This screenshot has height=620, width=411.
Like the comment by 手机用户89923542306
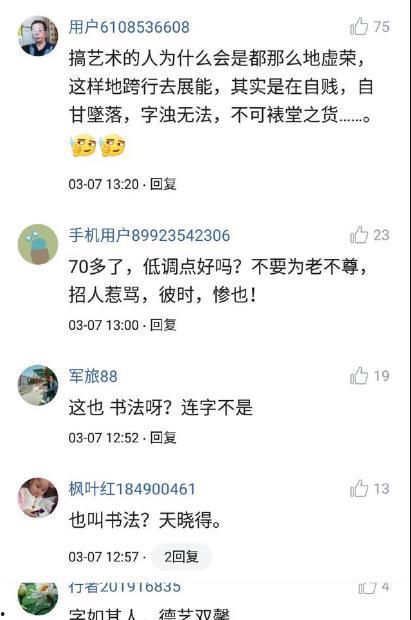point(359,235)
